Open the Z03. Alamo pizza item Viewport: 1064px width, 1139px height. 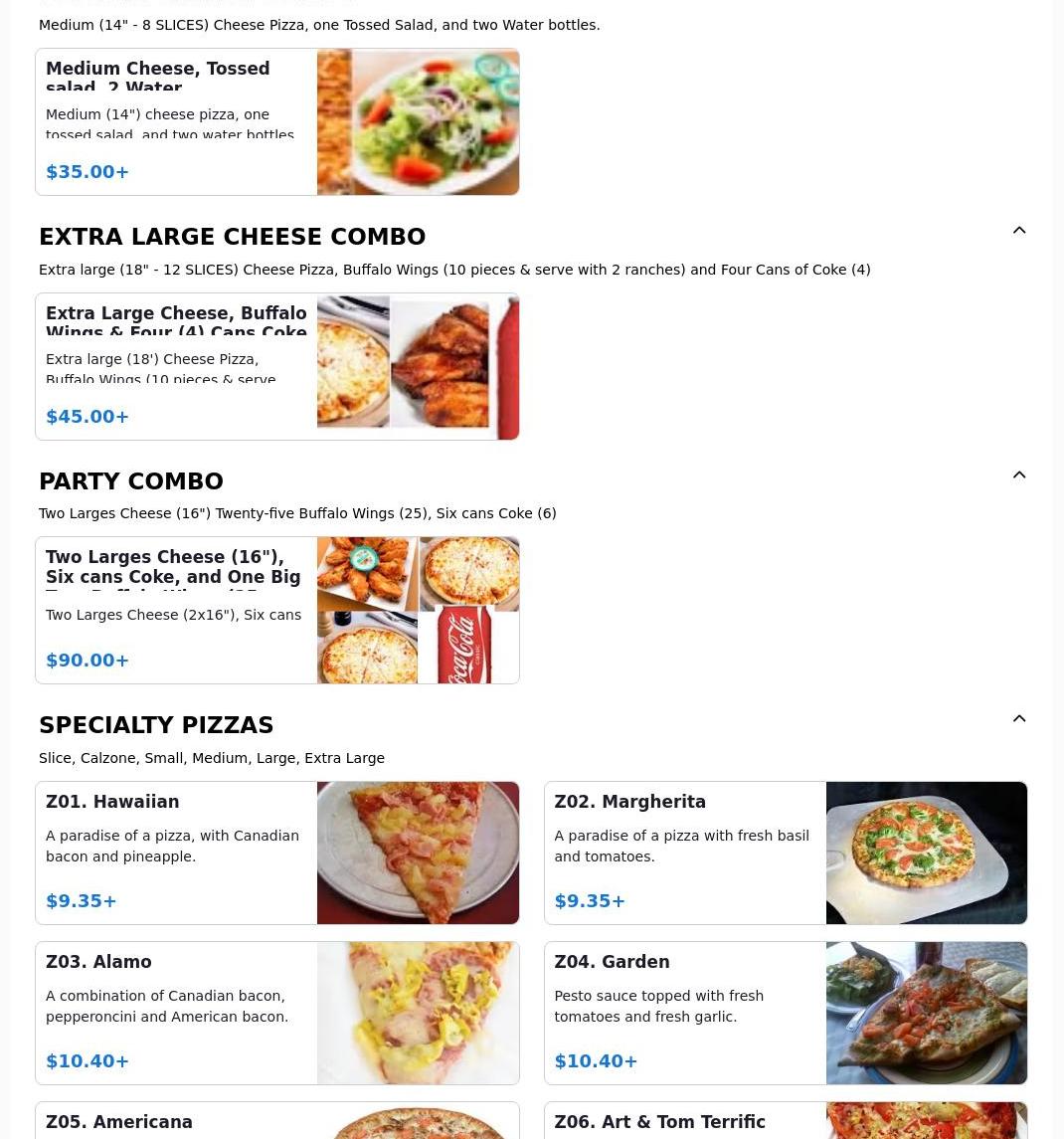[276, 1013]
